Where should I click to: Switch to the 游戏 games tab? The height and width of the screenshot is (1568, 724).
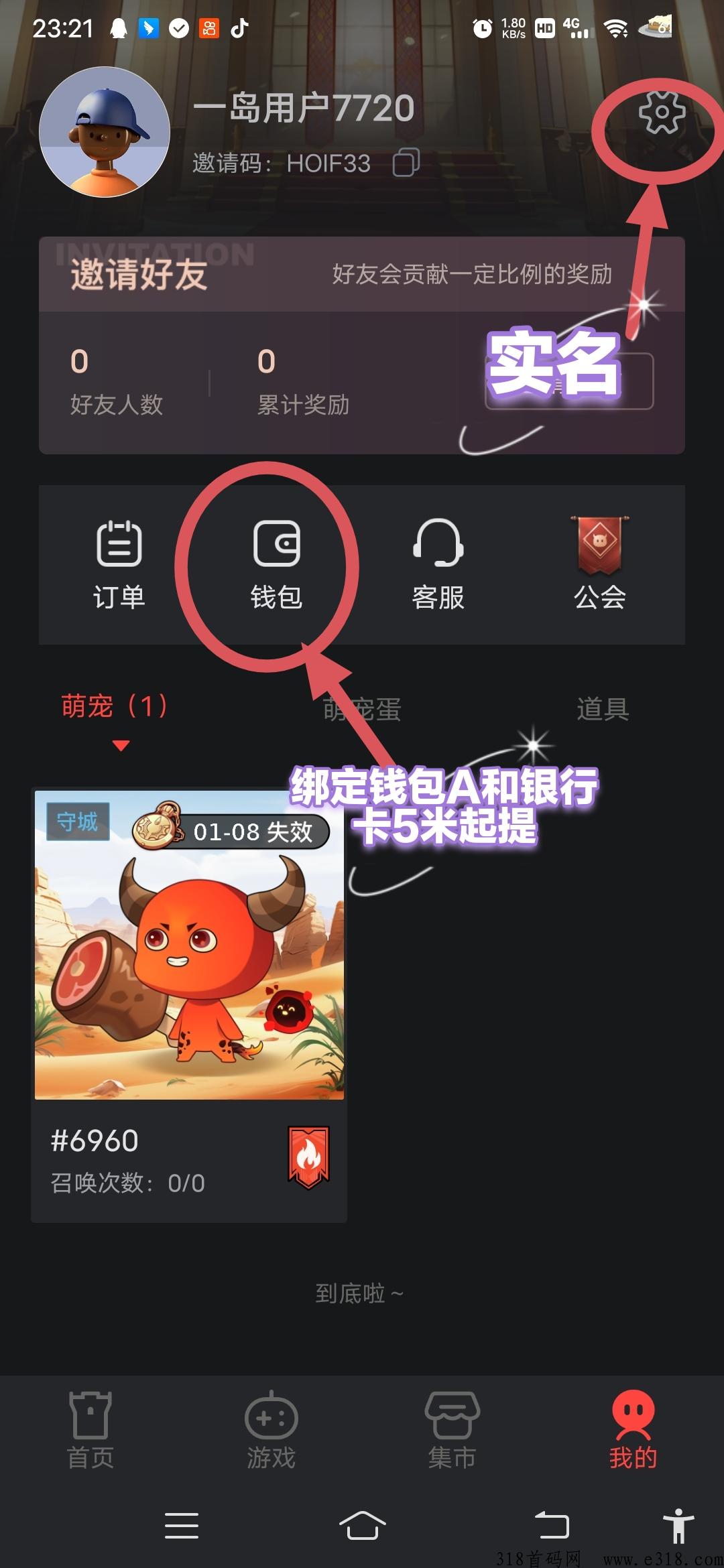(x=271, y=1429)
